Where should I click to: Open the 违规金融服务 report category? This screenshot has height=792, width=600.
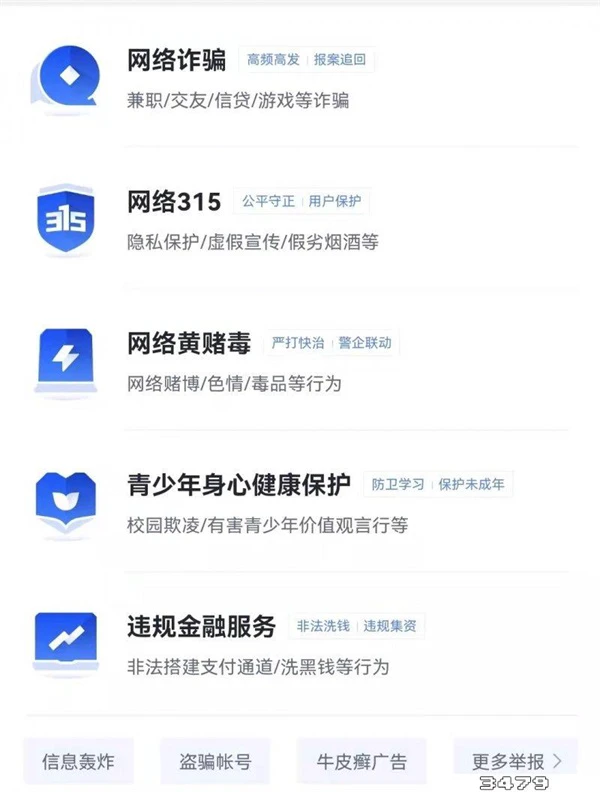pyautogui.click(x=300, y=645)
